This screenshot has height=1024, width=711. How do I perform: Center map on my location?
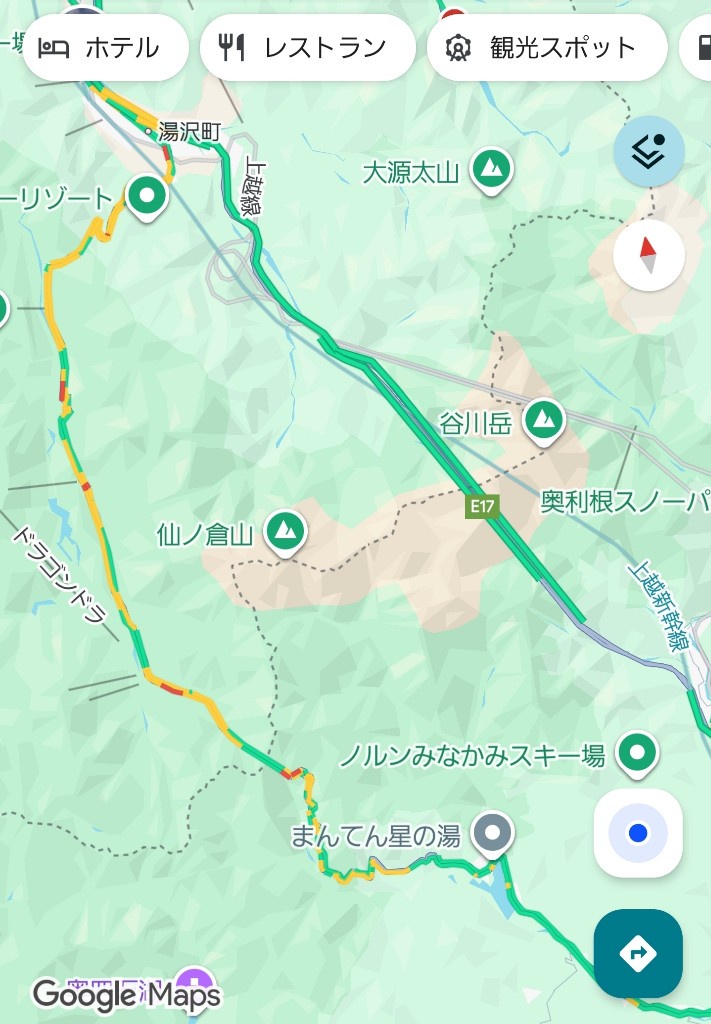[638, 833]
